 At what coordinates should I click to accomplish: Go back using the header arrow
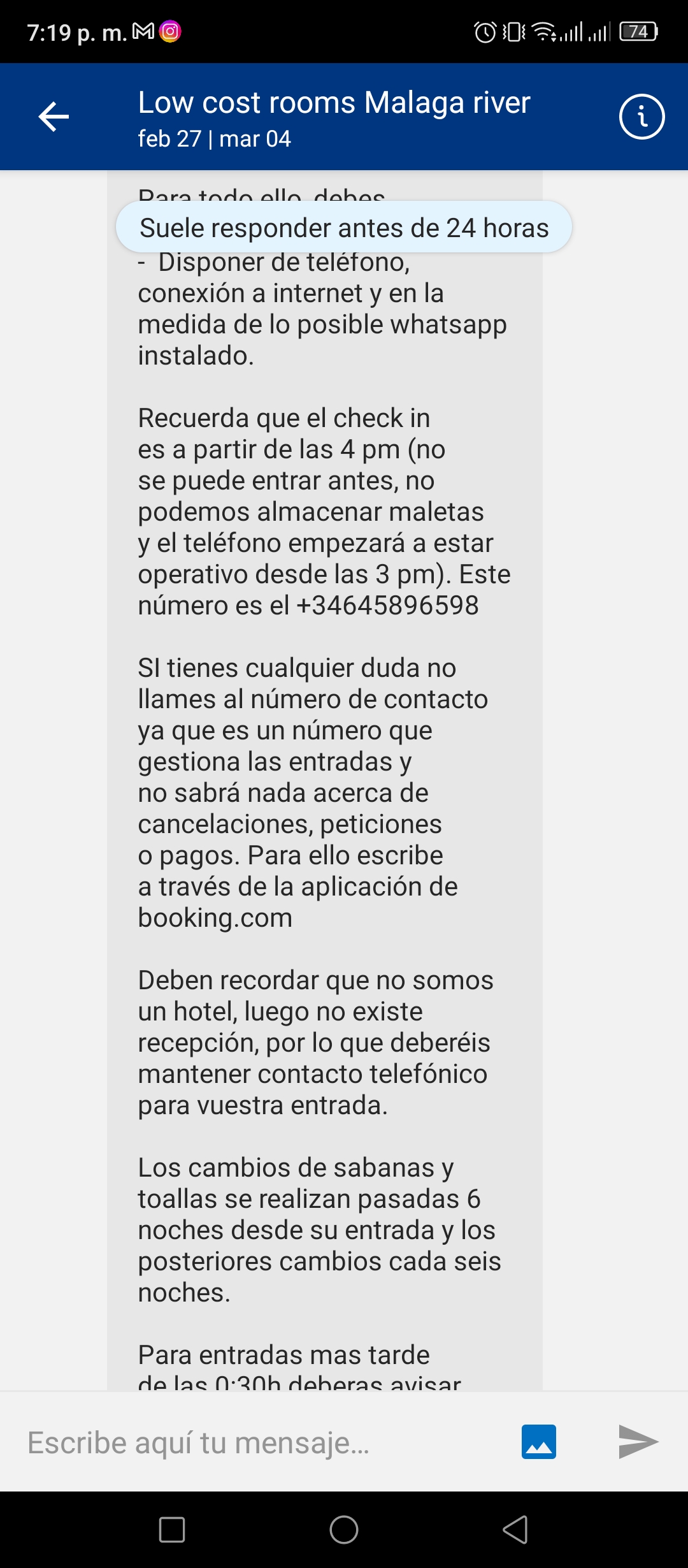pos(54,117)
